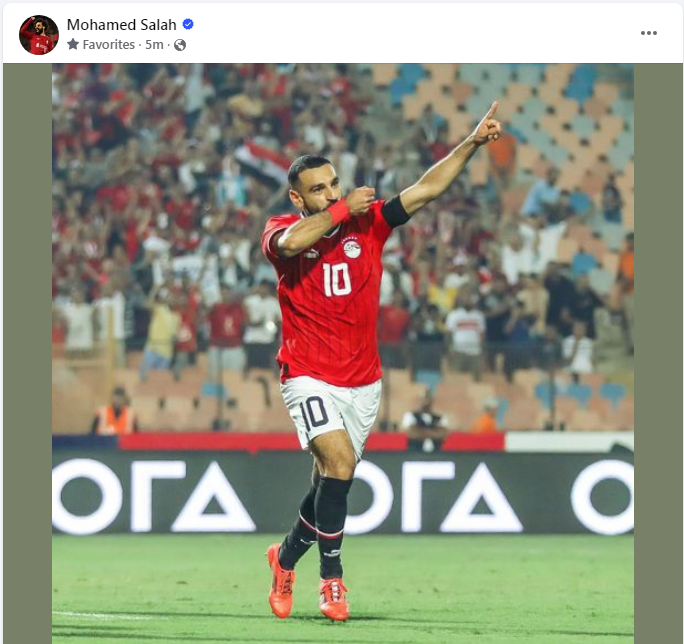The width and height of the screenshot is (684, 644).
Task: Open the post's three-dot options menu
Action: (649, 33)
